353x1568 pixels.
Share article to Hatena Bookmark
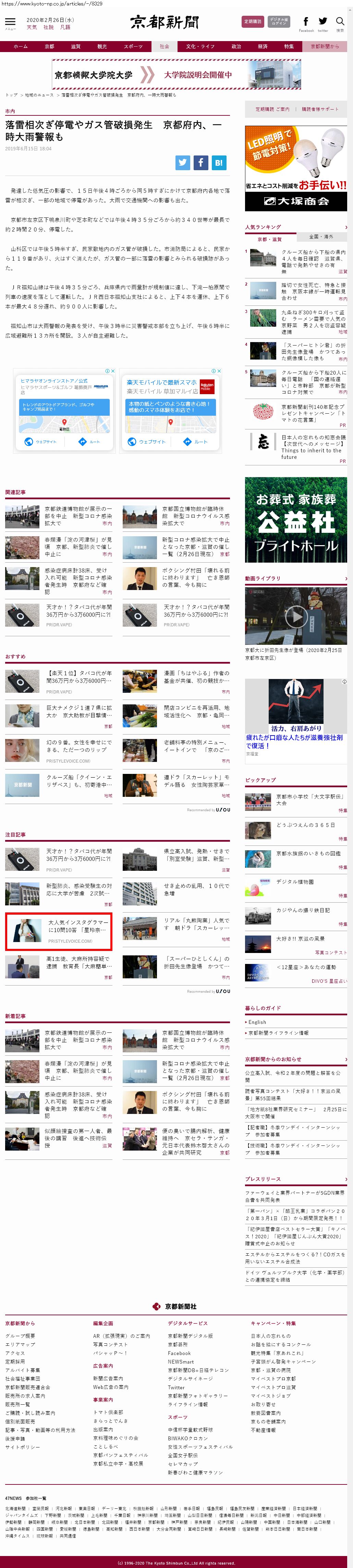[219, 163]
